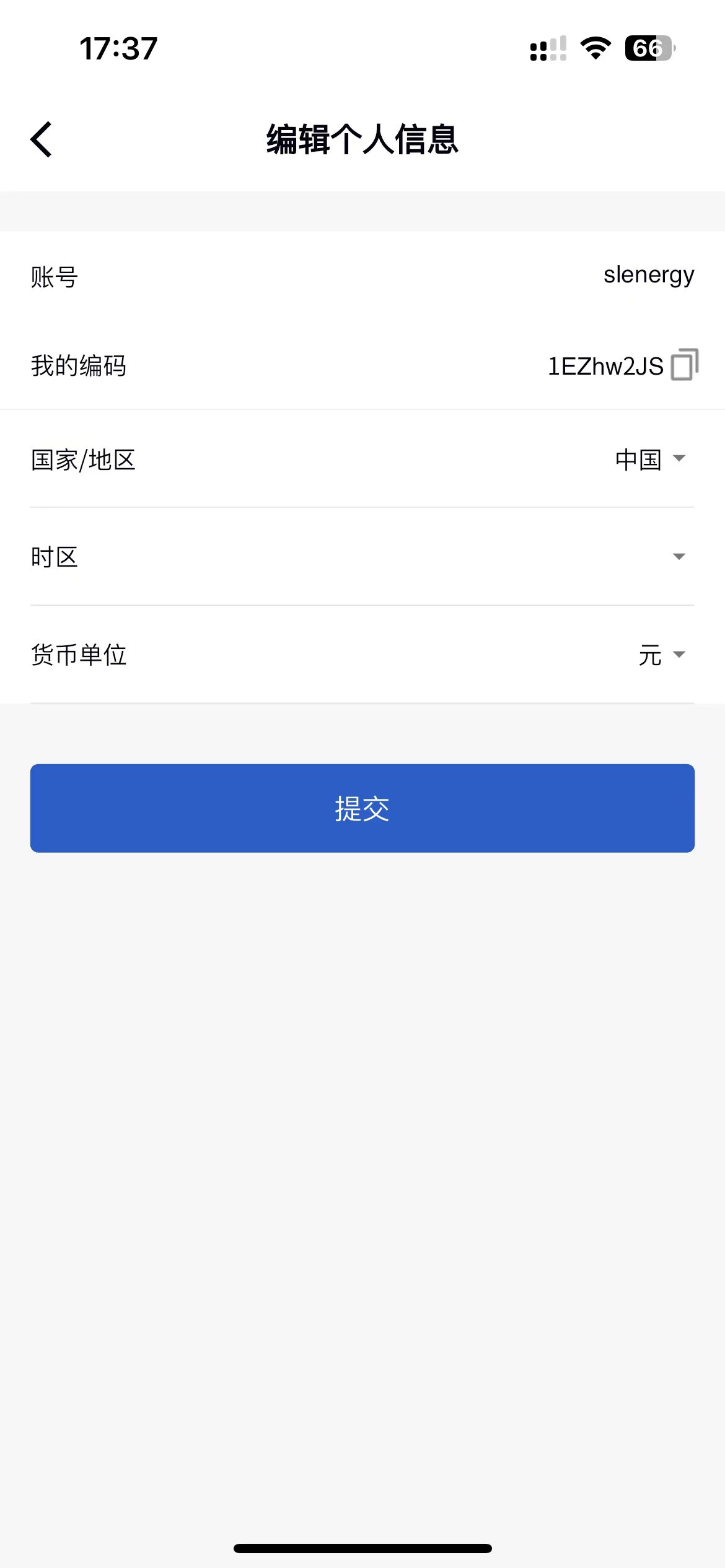The width and height of the screenshot is (725, 1568).
Task: Copy my code 1EZhw2JS
Action: 684,365
